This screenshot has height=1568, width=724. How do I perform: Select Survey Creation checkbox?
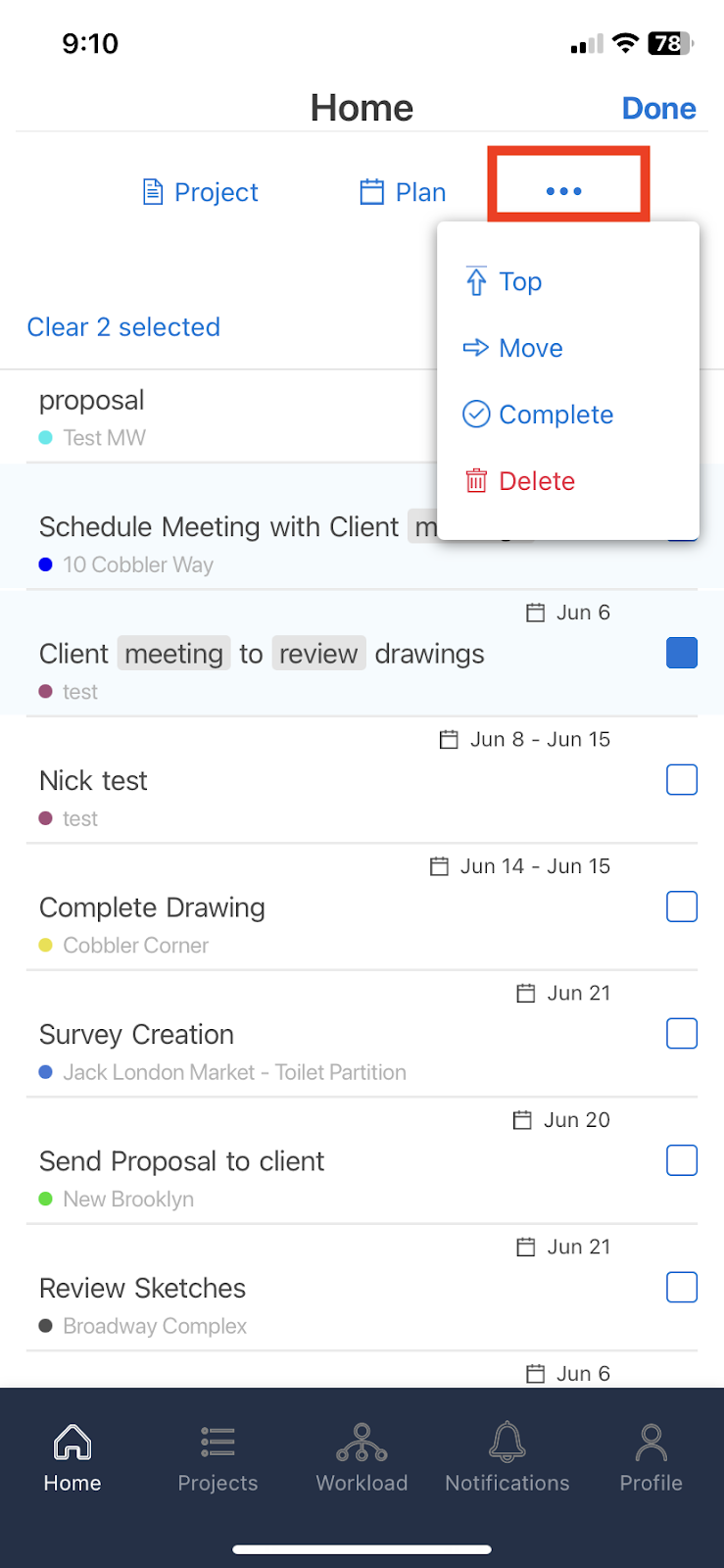[682, 1033]
